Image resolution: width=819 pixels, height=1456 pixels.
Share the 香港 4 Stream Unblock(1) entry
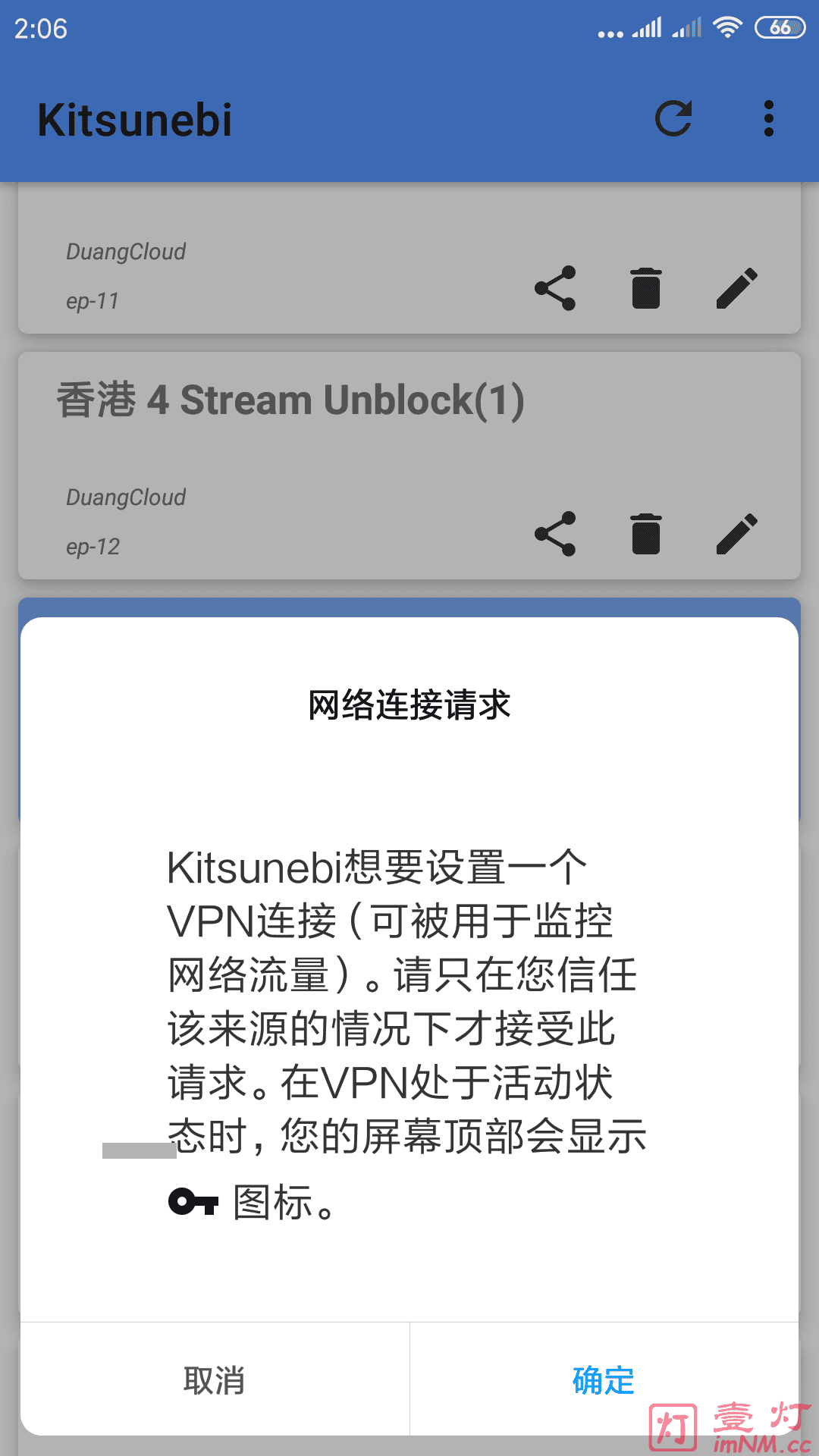click(x=555, y=534)
